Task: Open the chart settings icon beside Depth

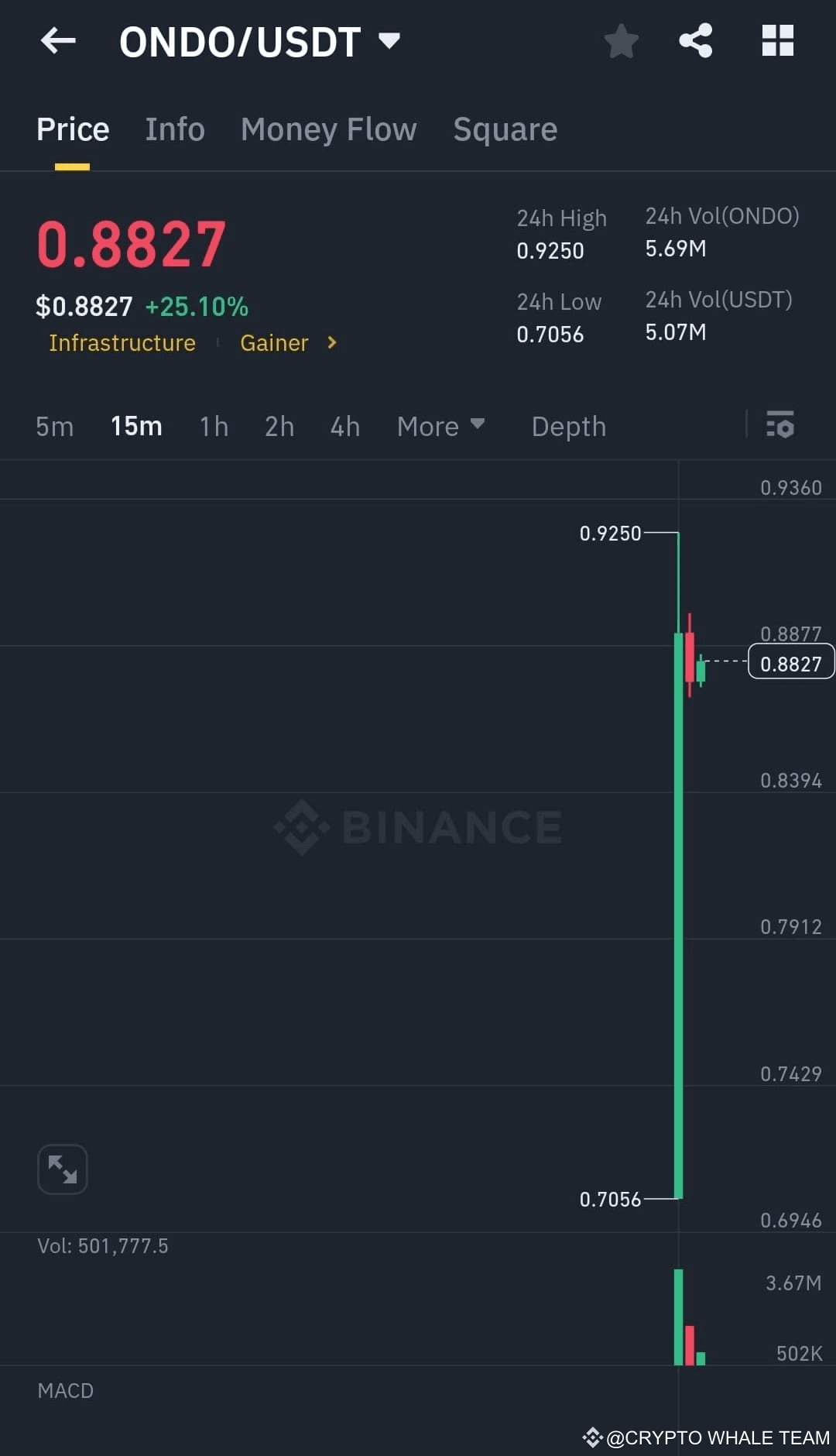Action: [x=781, y=426]
